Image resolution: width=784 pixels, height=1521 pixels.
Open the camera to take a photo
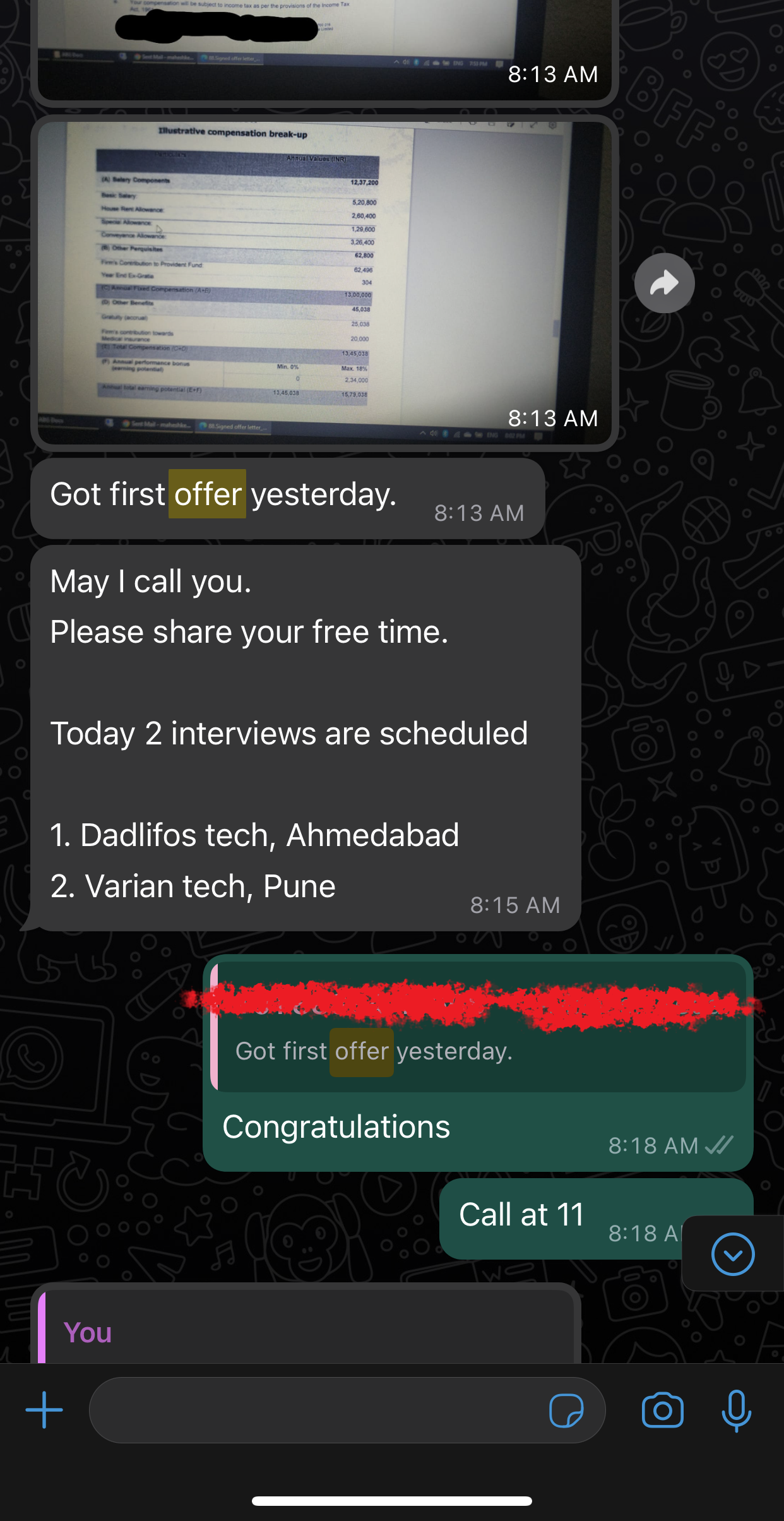point(662,1410)
